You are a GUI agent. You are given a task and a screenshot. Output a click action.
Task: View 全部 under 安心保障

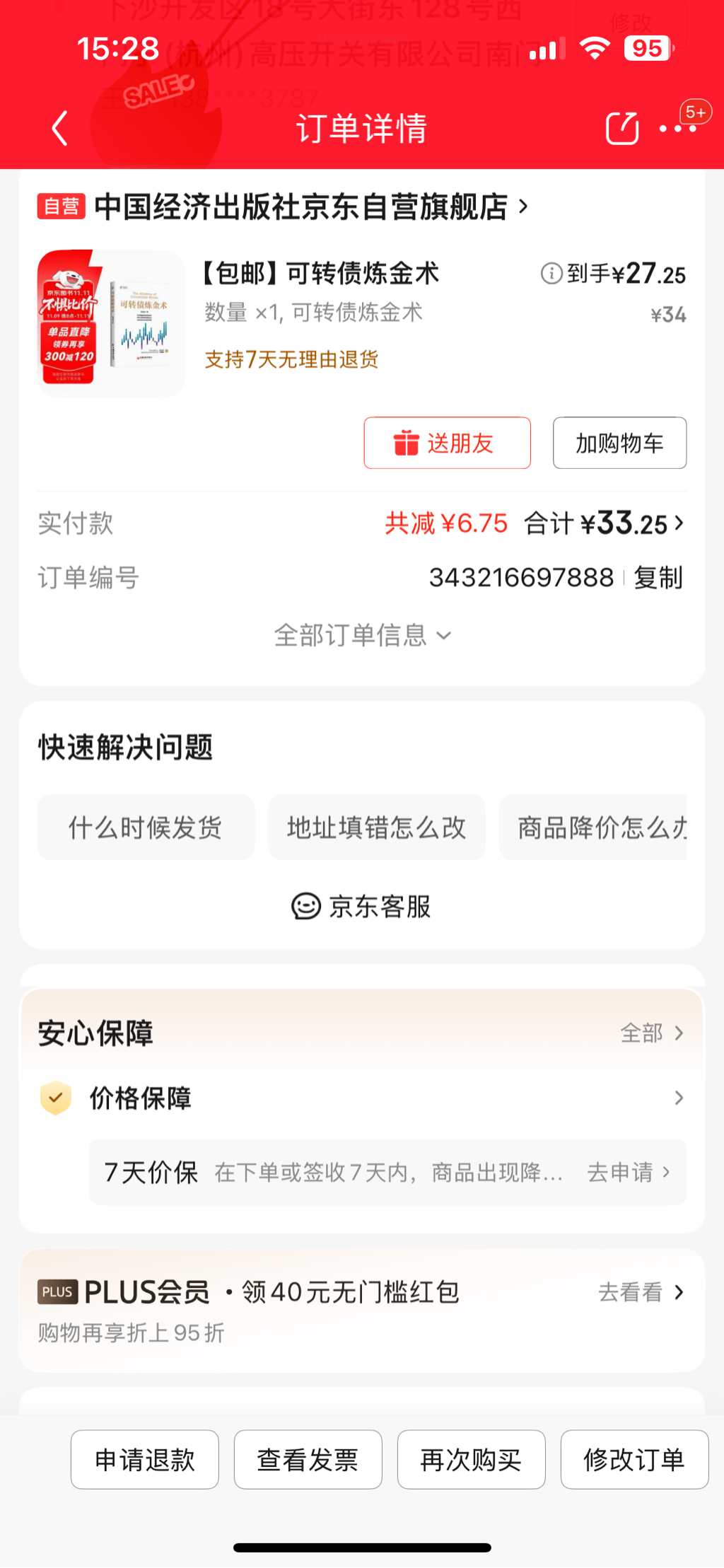[651, 1033]
